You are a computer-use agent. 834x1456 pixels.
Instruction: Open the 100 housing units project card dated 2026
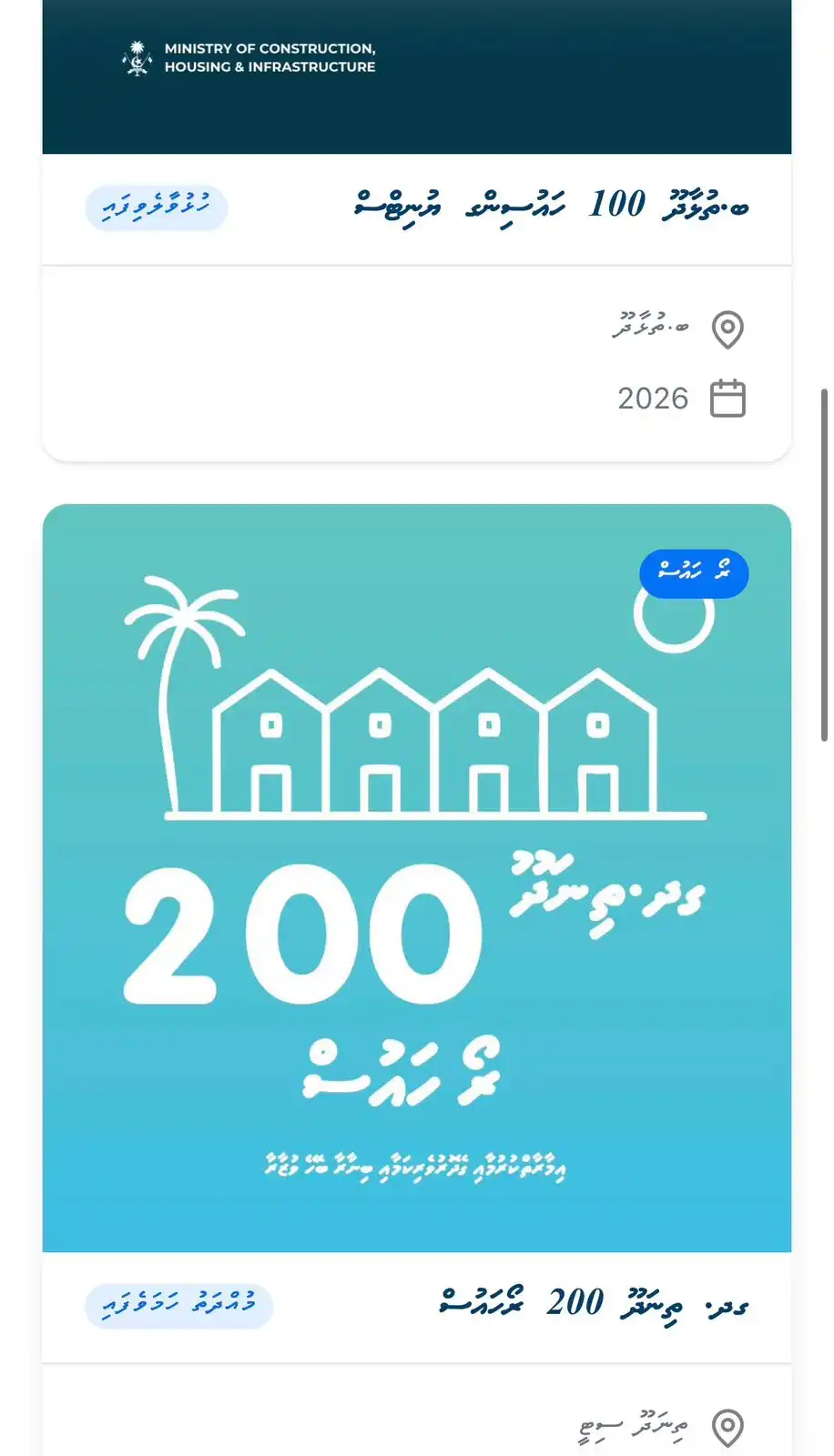tap(552, 205)
